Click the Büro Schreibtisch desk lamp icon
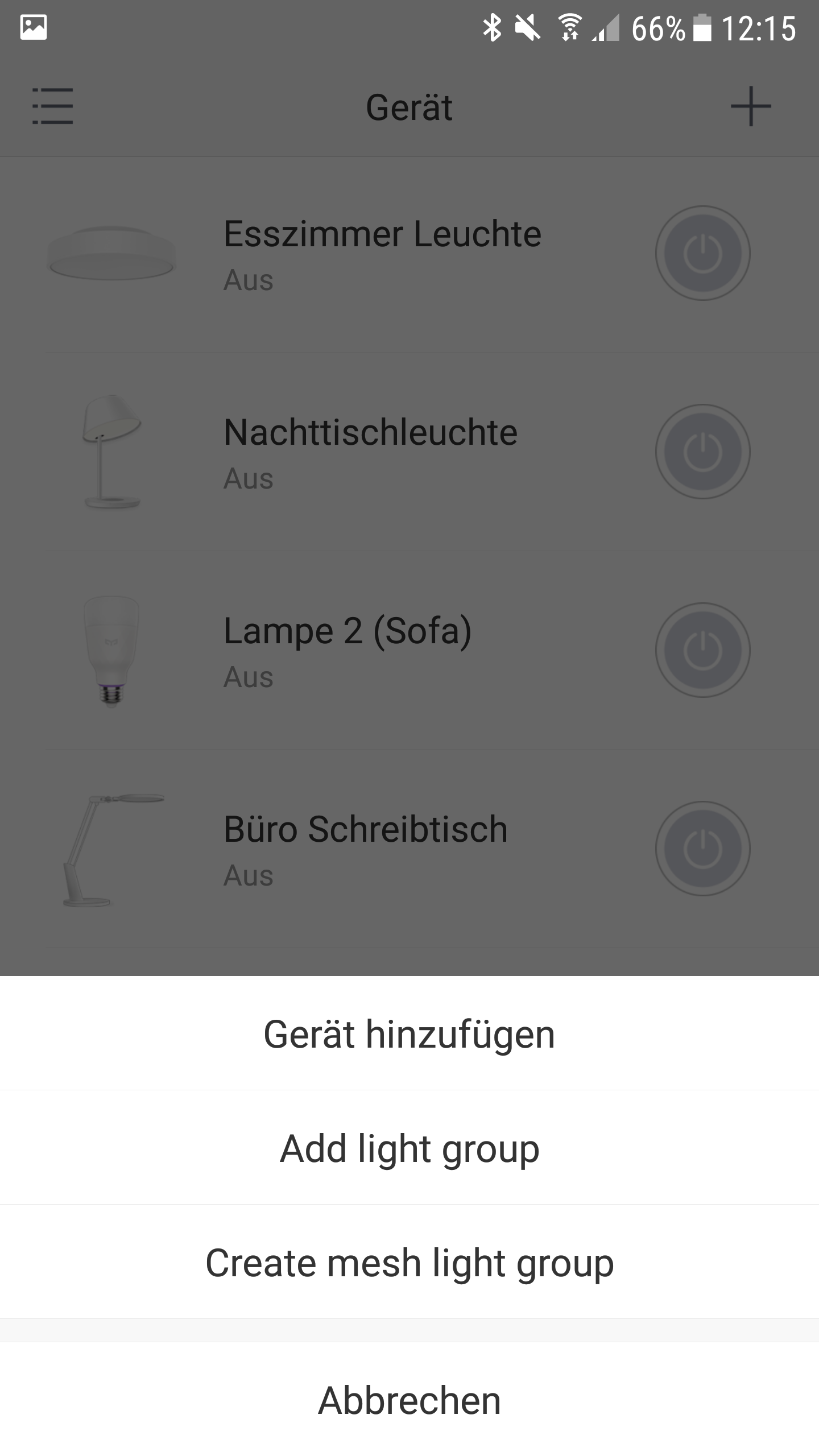Viewport: 819px width, 1456px height. (x=111, y=847)
